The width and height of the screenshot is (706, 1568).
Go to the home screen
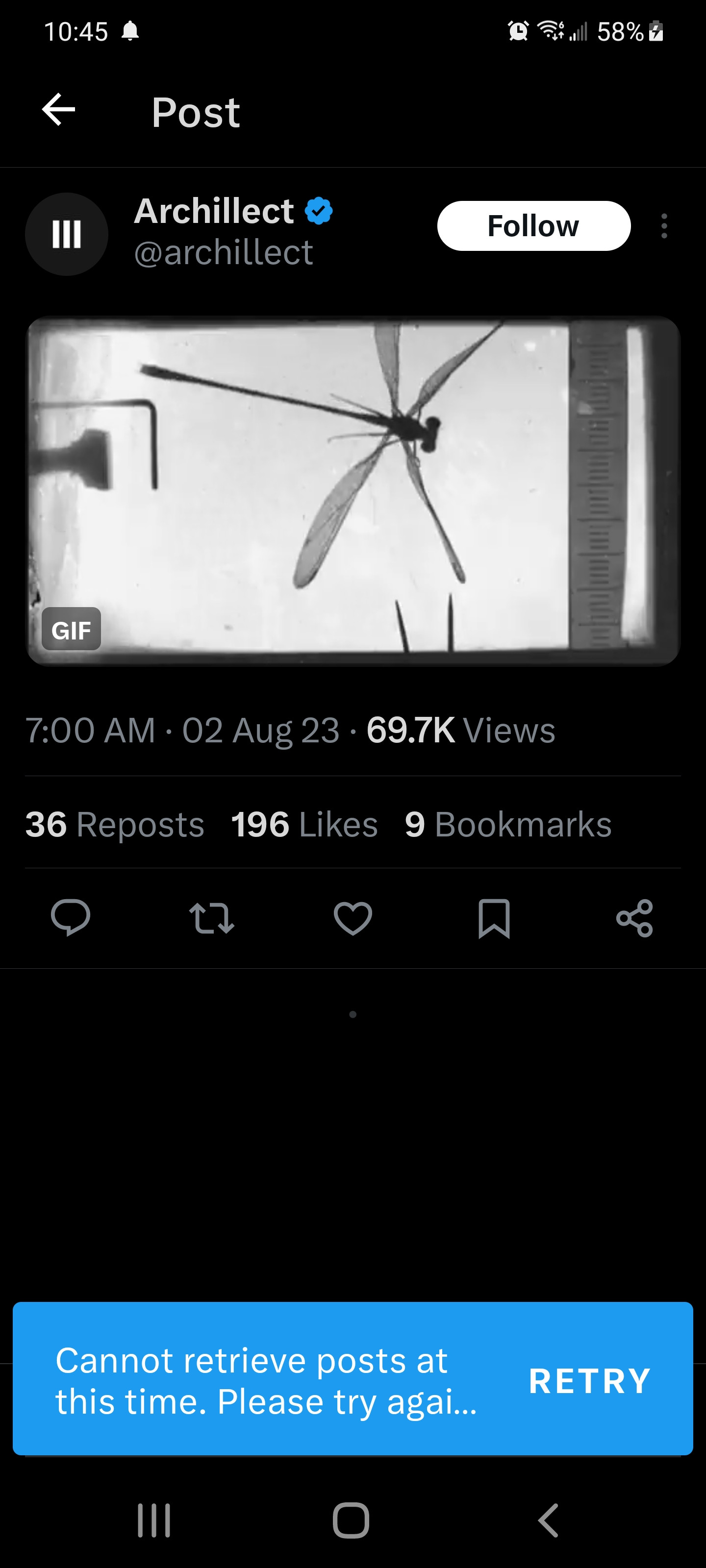pos(351,1520)
